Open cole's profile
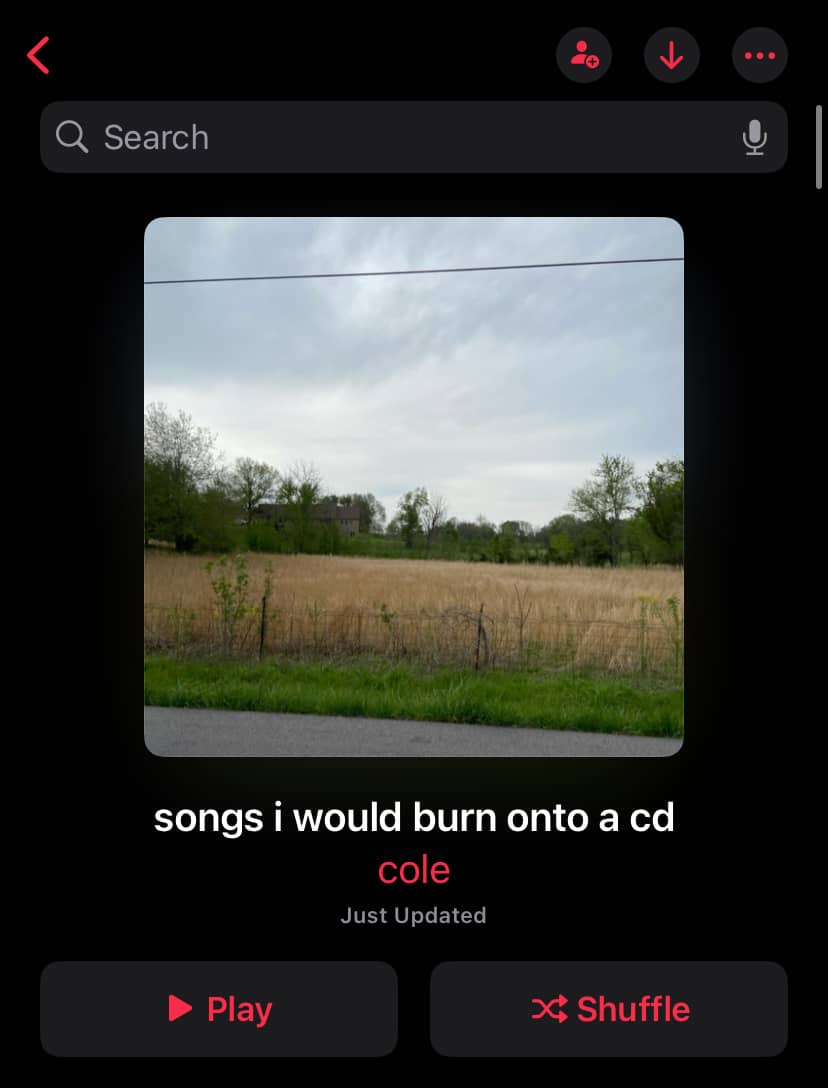828x1088 pixels. point(414,869)
